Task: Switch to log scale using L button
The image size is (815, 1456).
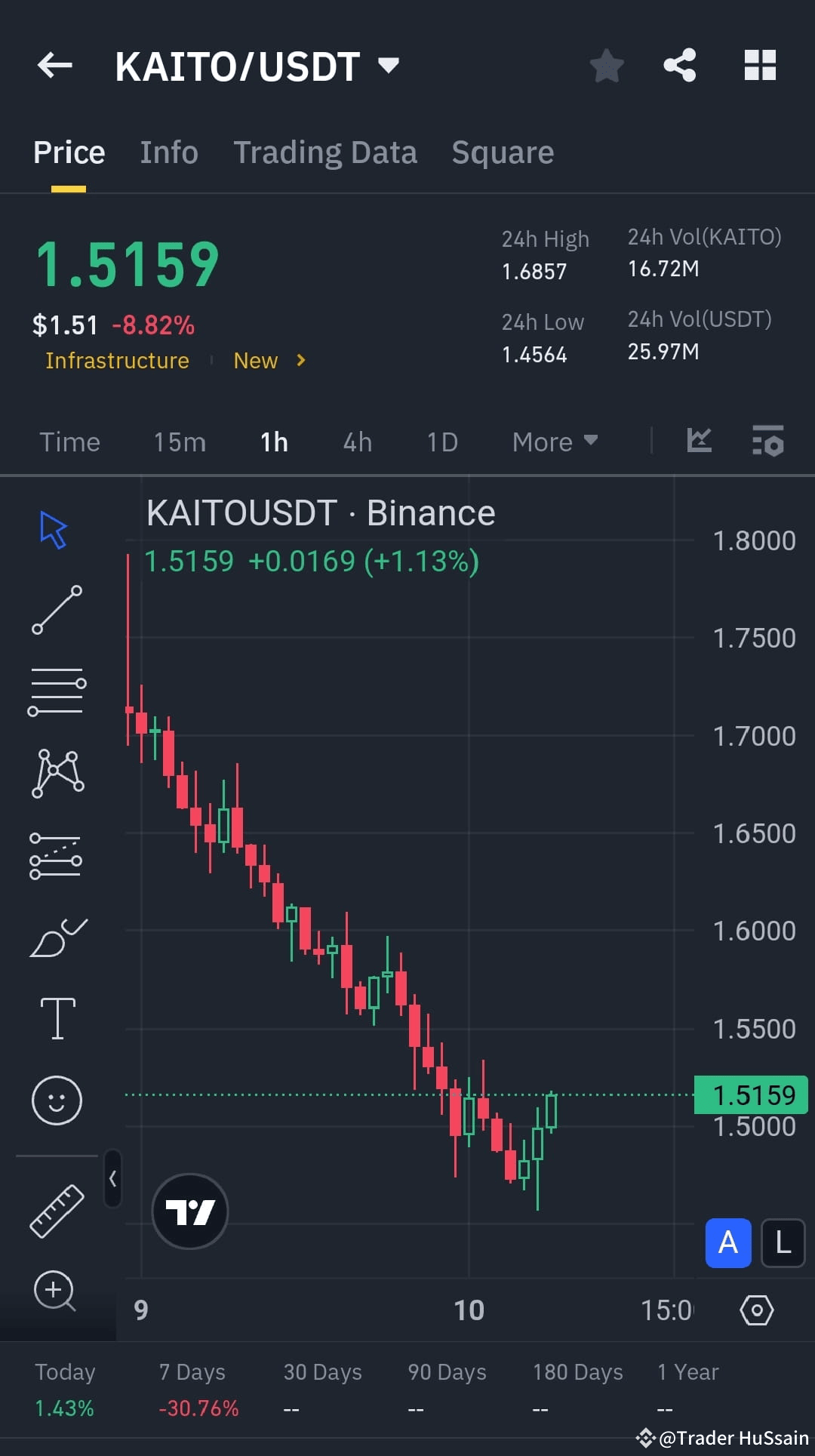Action: 782,1243
